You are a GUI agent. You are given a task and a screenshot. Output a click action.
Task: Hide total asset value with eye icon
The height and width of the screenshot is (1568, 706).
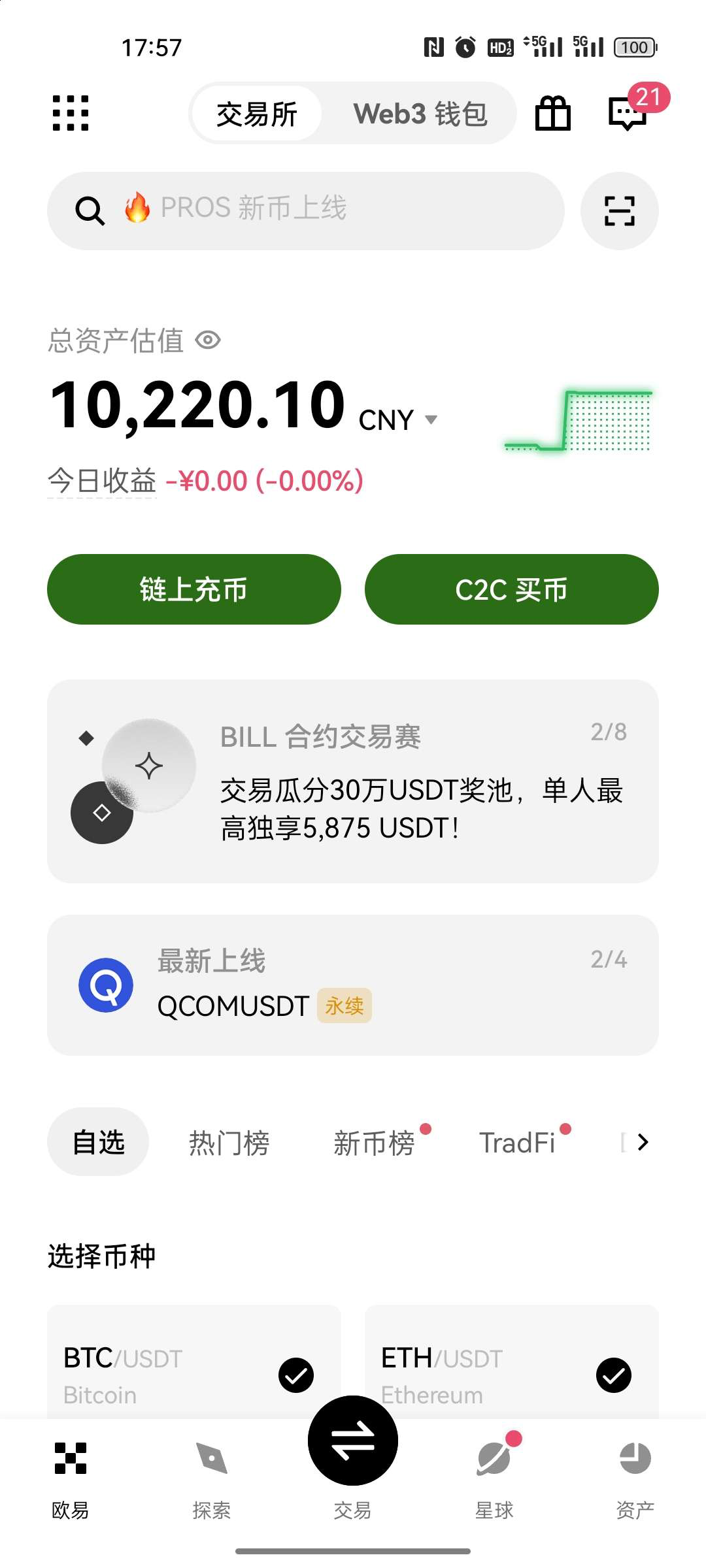209,340
